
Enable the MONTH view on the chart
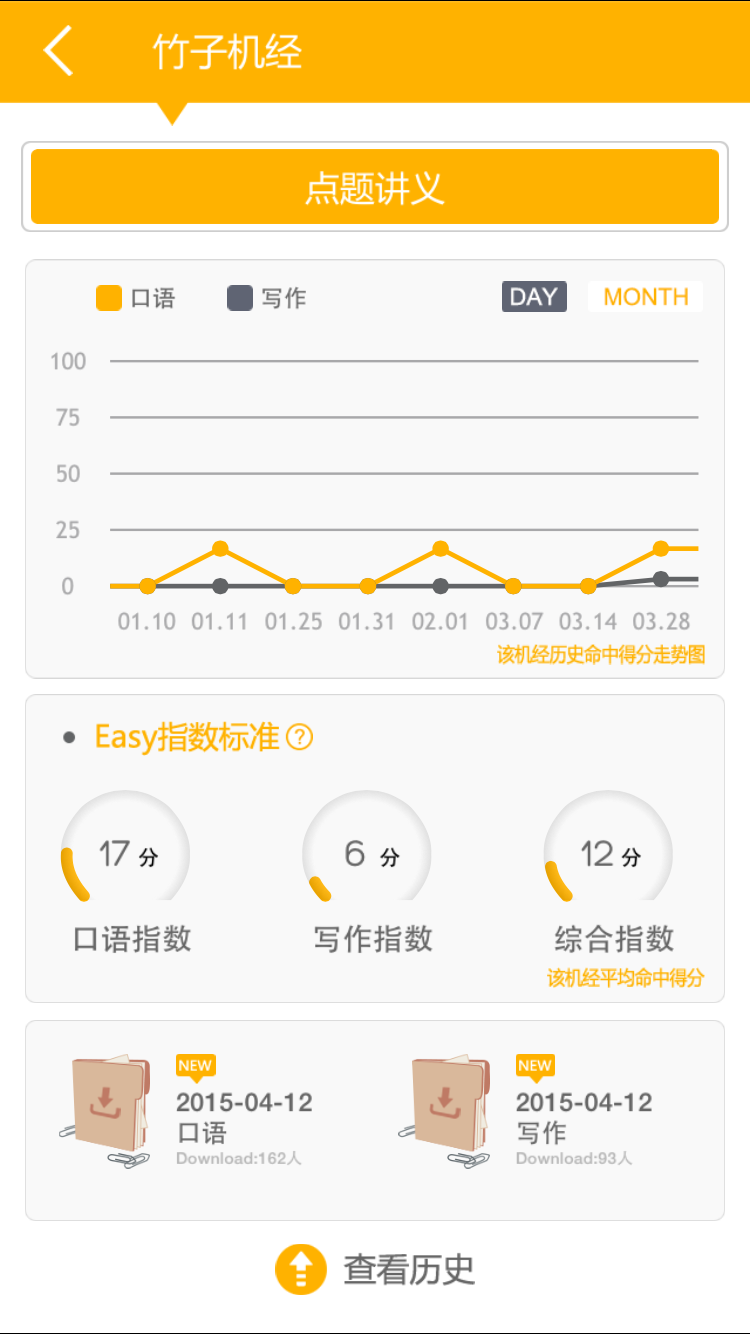point(644,296)
